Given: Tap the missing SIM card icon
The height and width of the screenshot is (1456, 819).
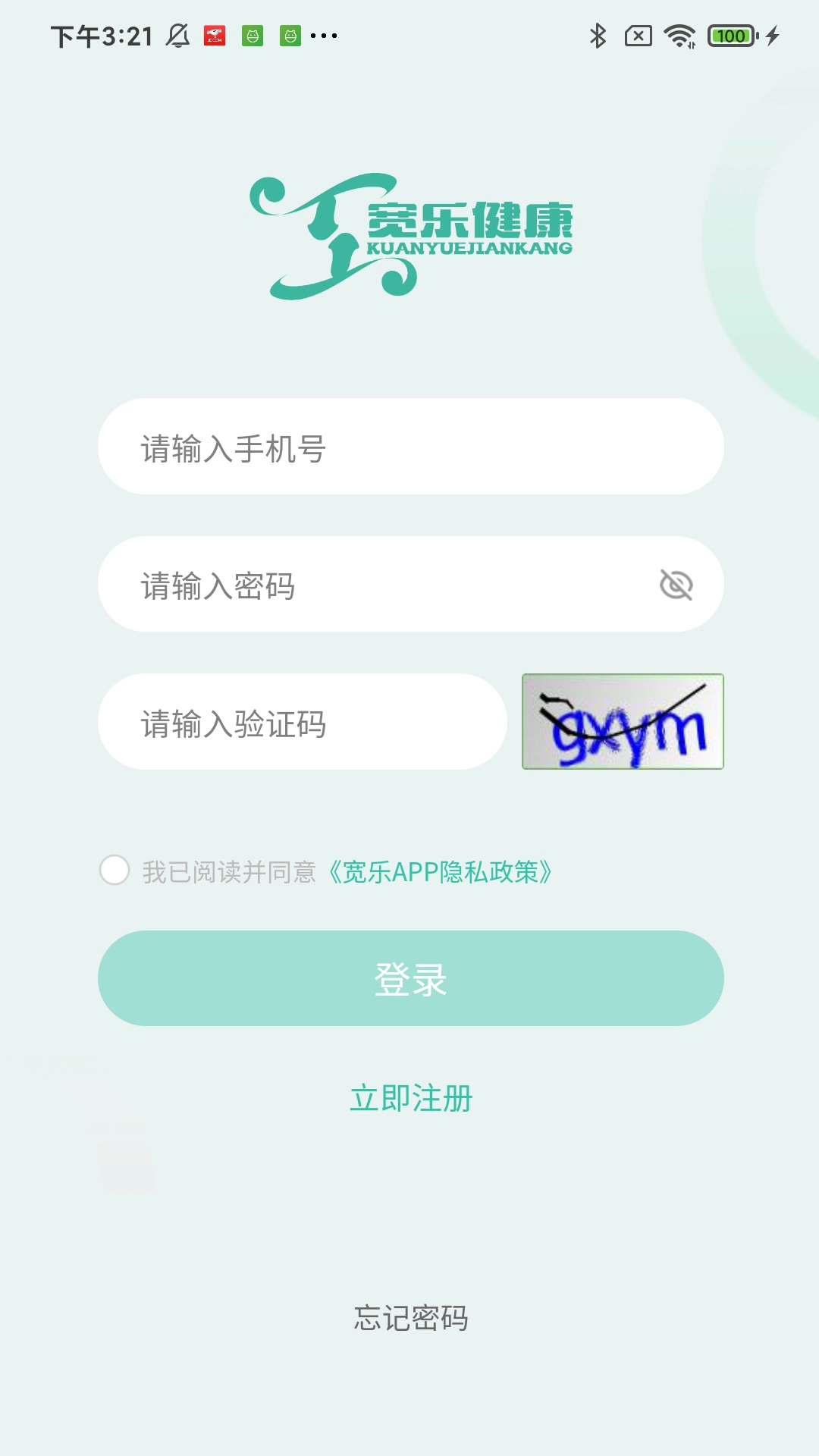Looking at the screenshot, I should coord(637,34).
